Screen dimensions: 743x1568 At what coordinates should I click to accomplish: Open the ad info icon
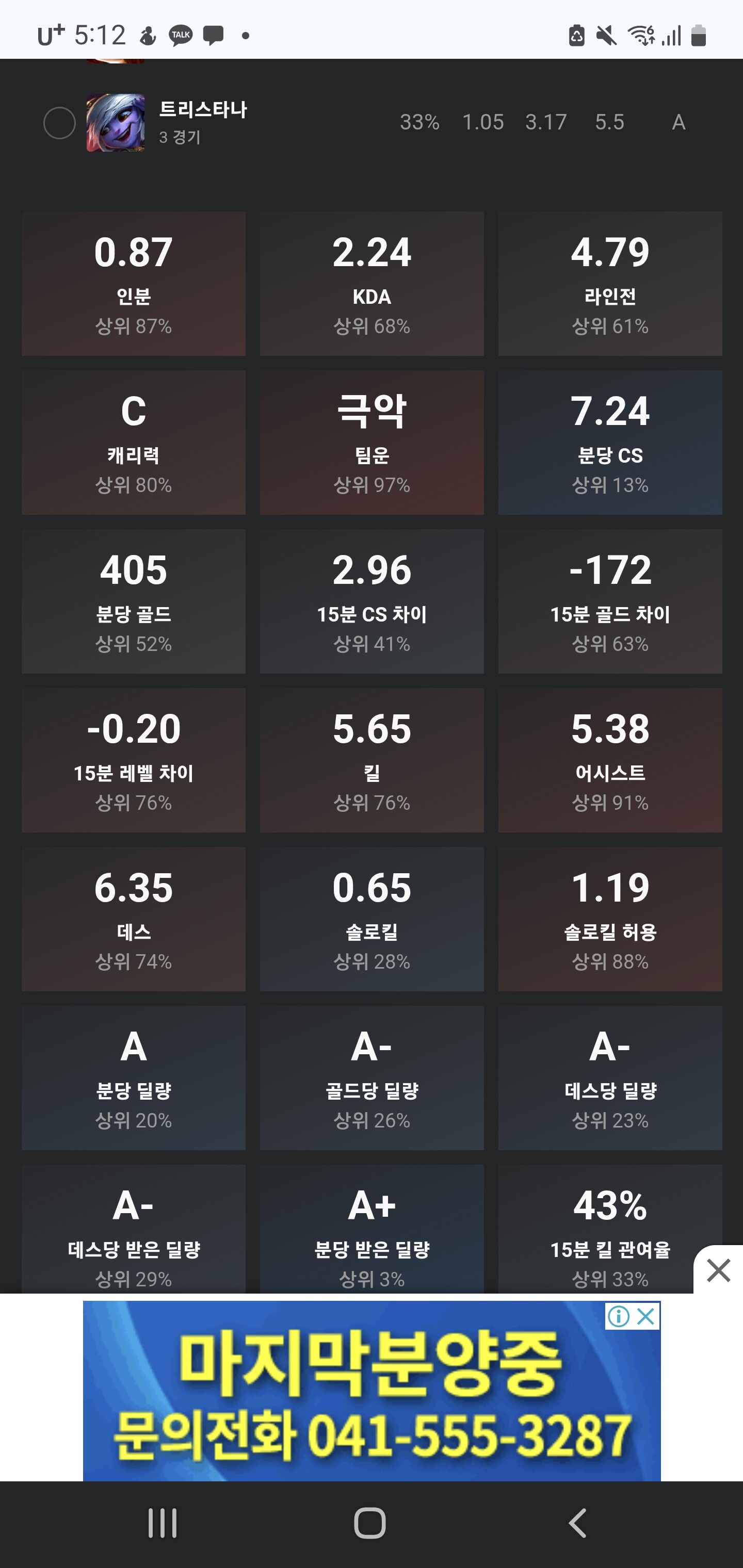[618, 1317]
